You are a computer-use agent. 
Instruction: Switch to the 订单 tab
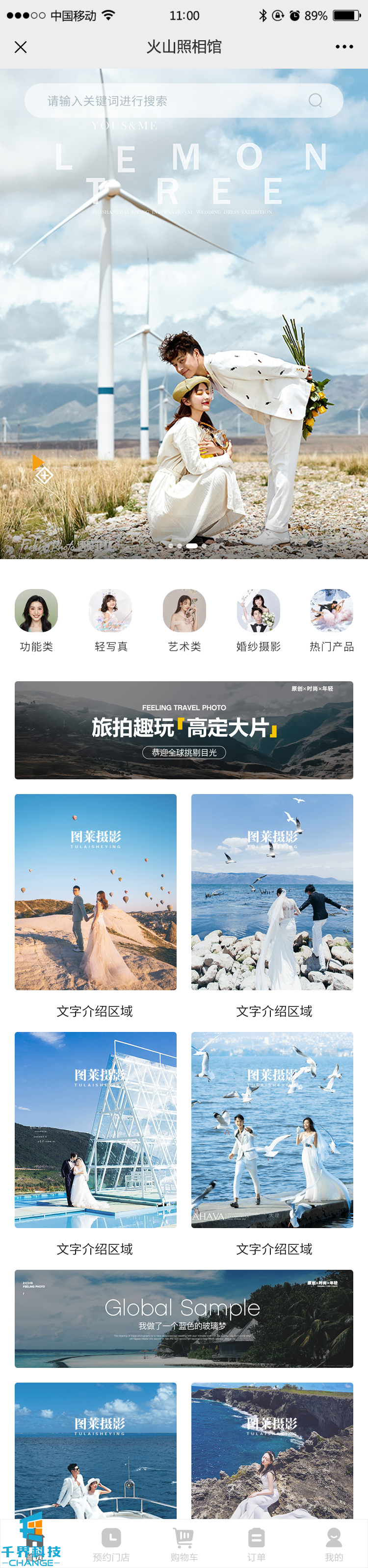pos(257,1544)
